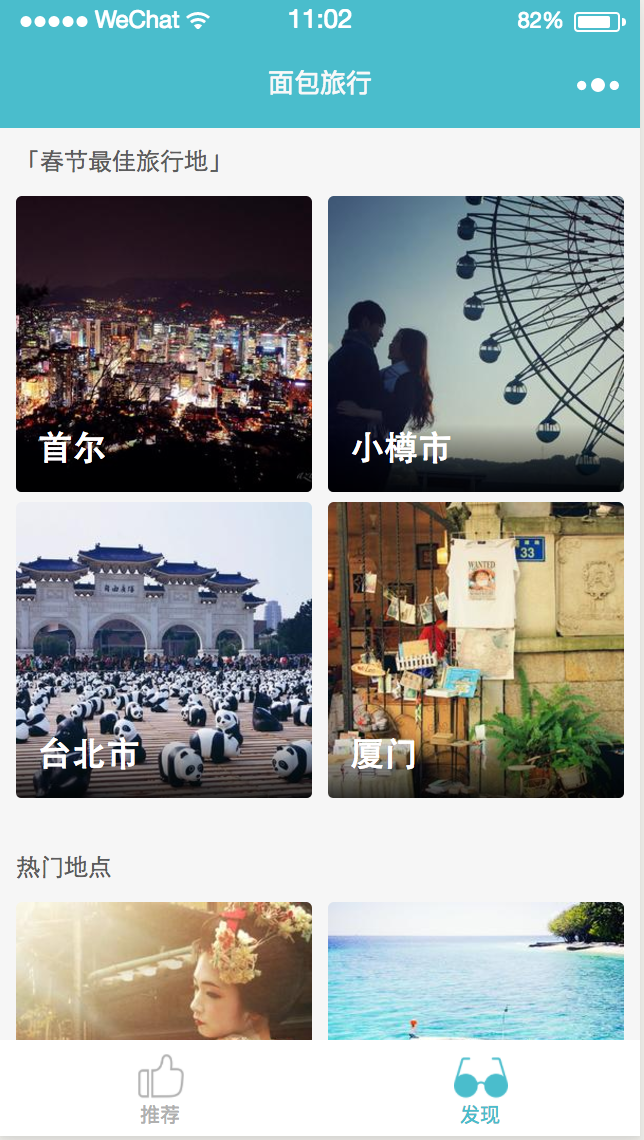
Task: Open the three-dot more options menu
Action: click(598, 85)
